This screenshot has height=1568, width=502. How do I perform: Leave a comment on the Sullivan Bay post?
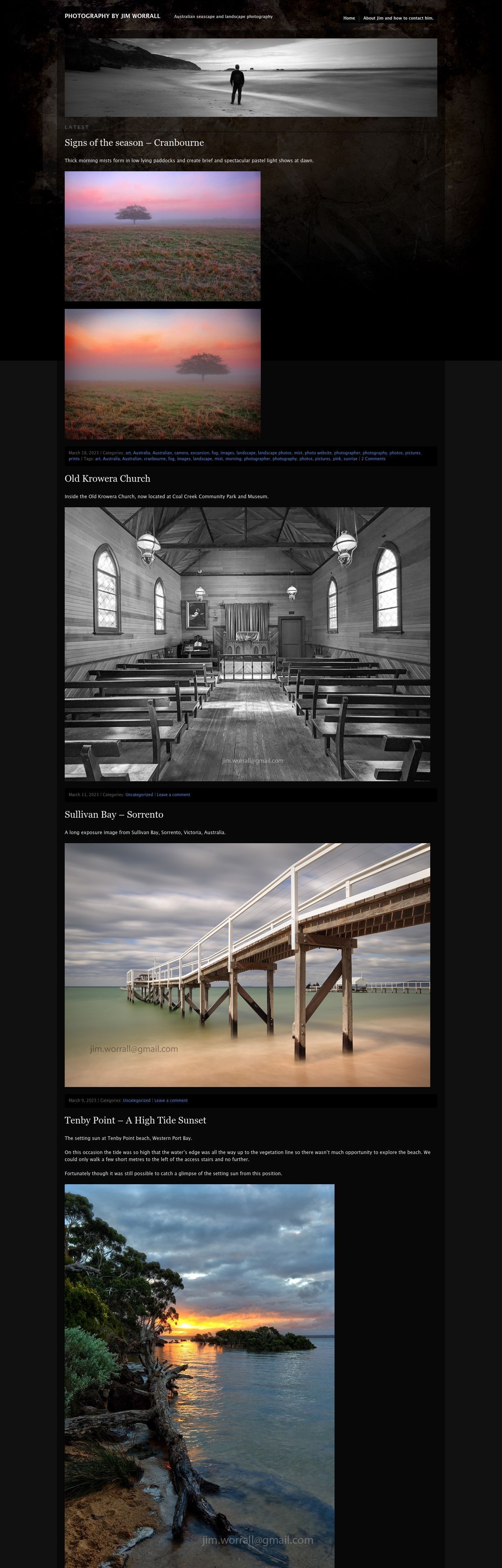coord(171,1100)
